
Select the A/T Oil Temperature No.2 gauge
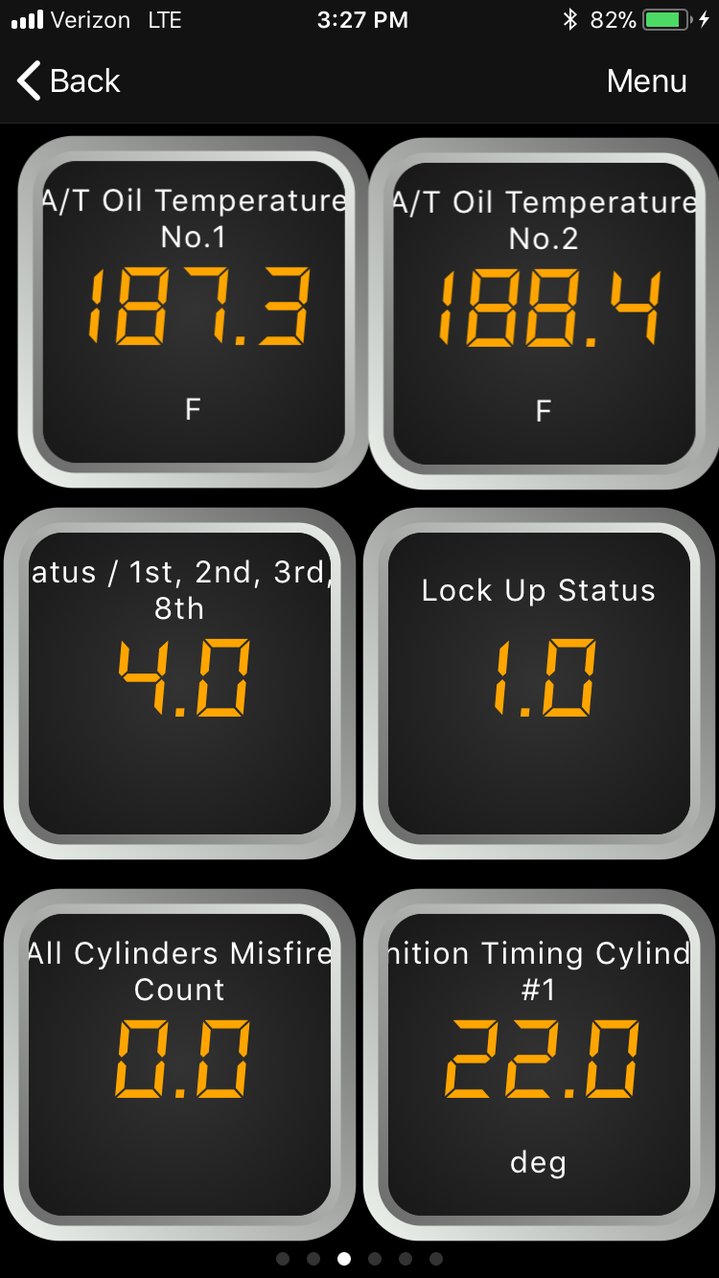pos(543,312)
